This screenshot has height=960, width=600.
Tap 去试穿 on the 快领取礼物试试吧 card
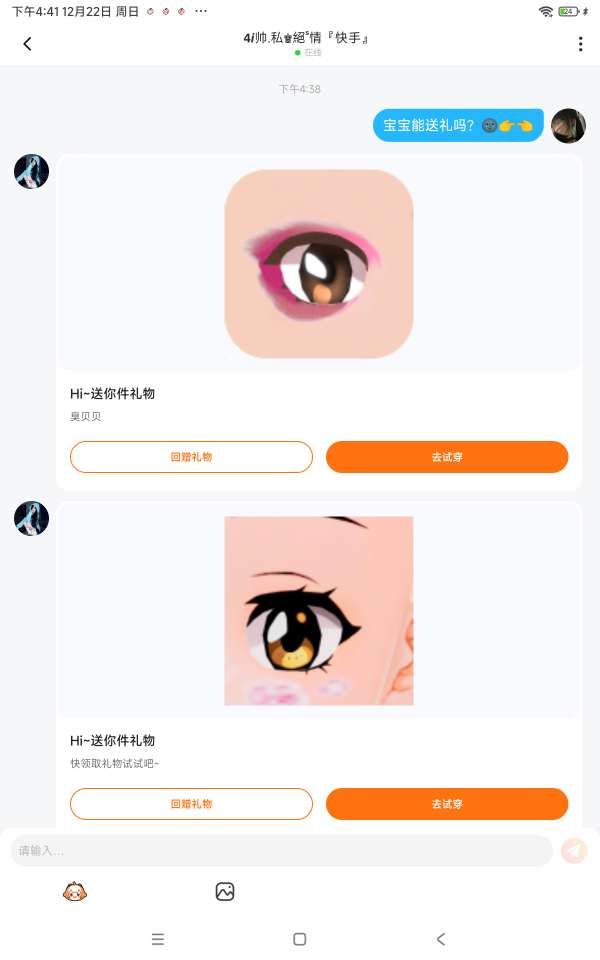(x=447, y=804)
